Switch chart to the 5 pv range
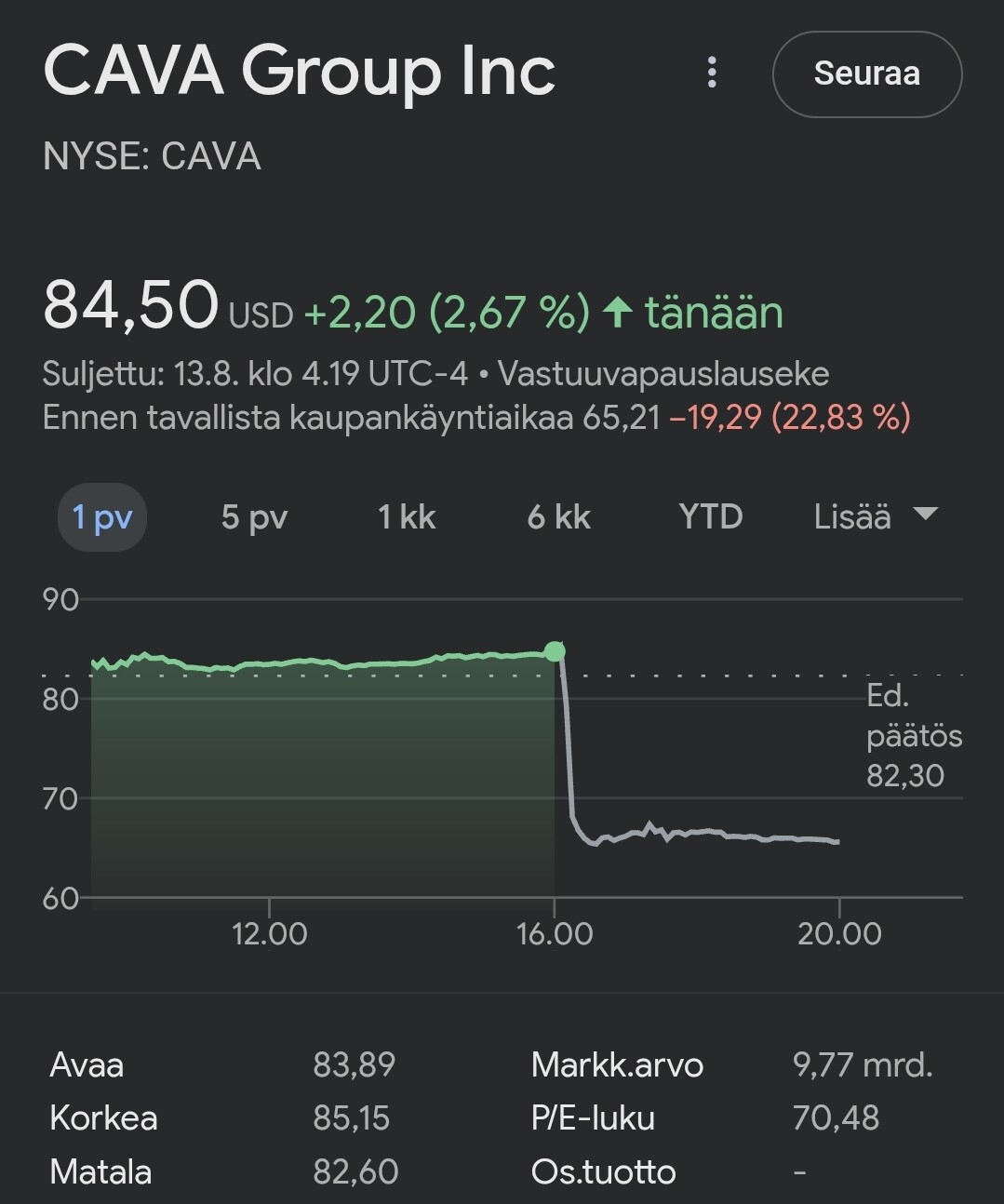 pos(254,517)
